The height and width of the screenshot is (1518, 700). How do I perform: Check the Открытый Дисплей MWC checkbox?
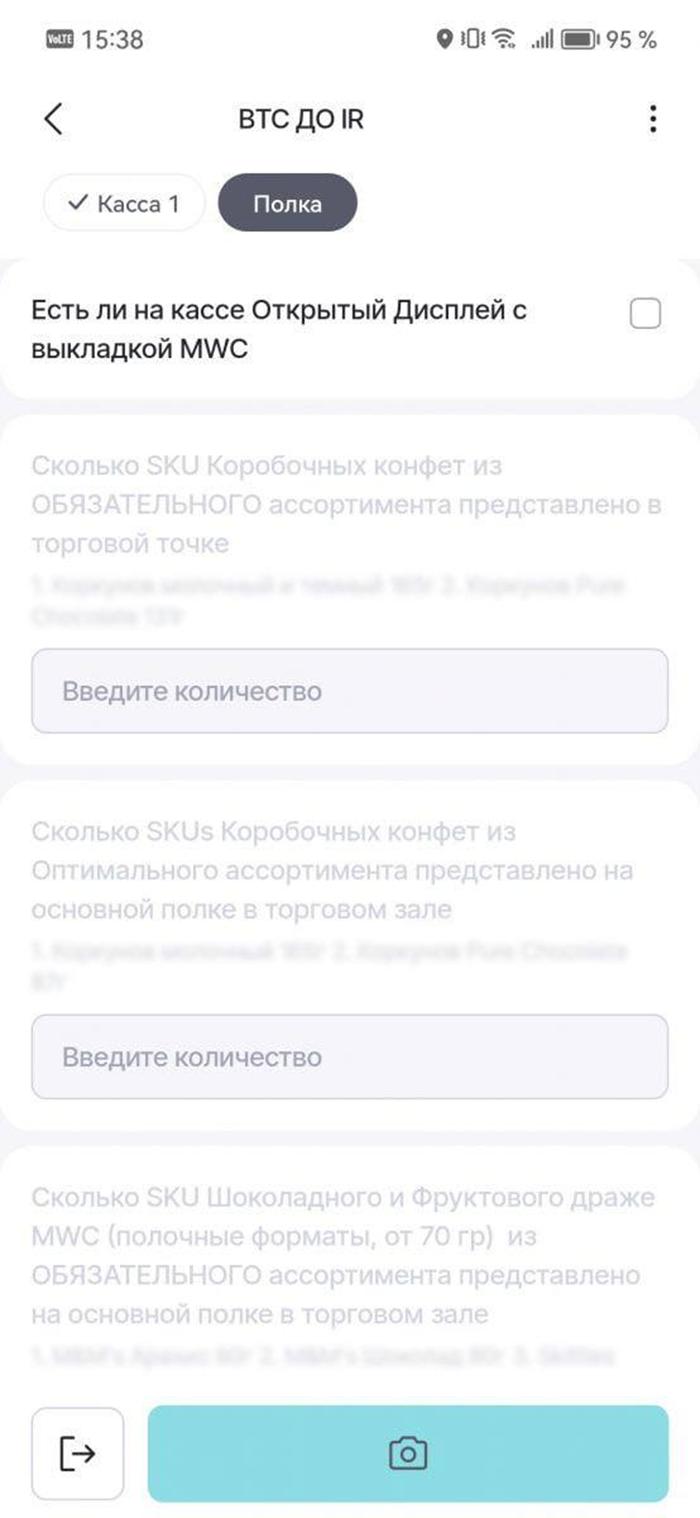tap(646, 314)
